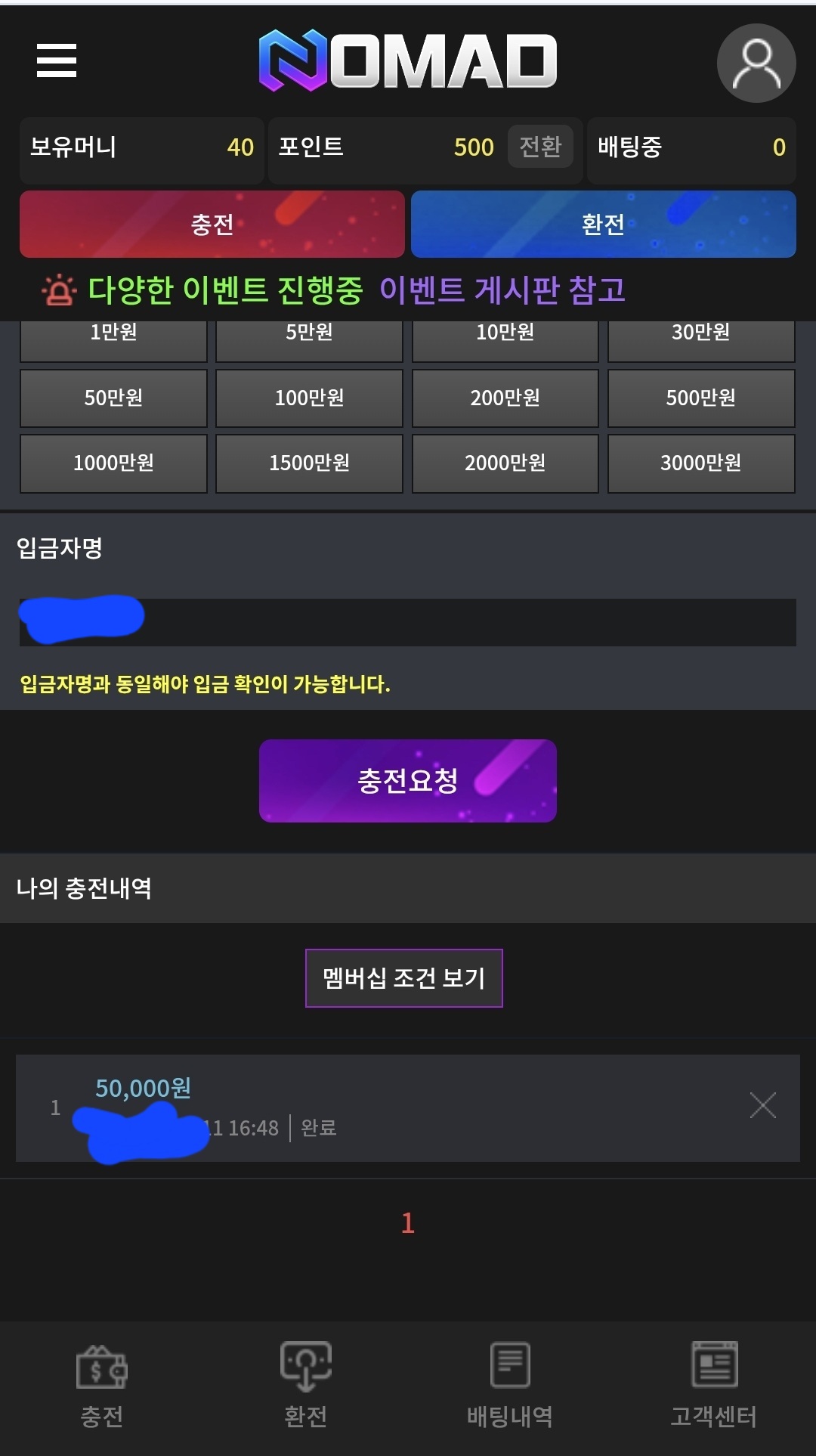Switch to the 배팅내역 tab

click(510, 1385)
